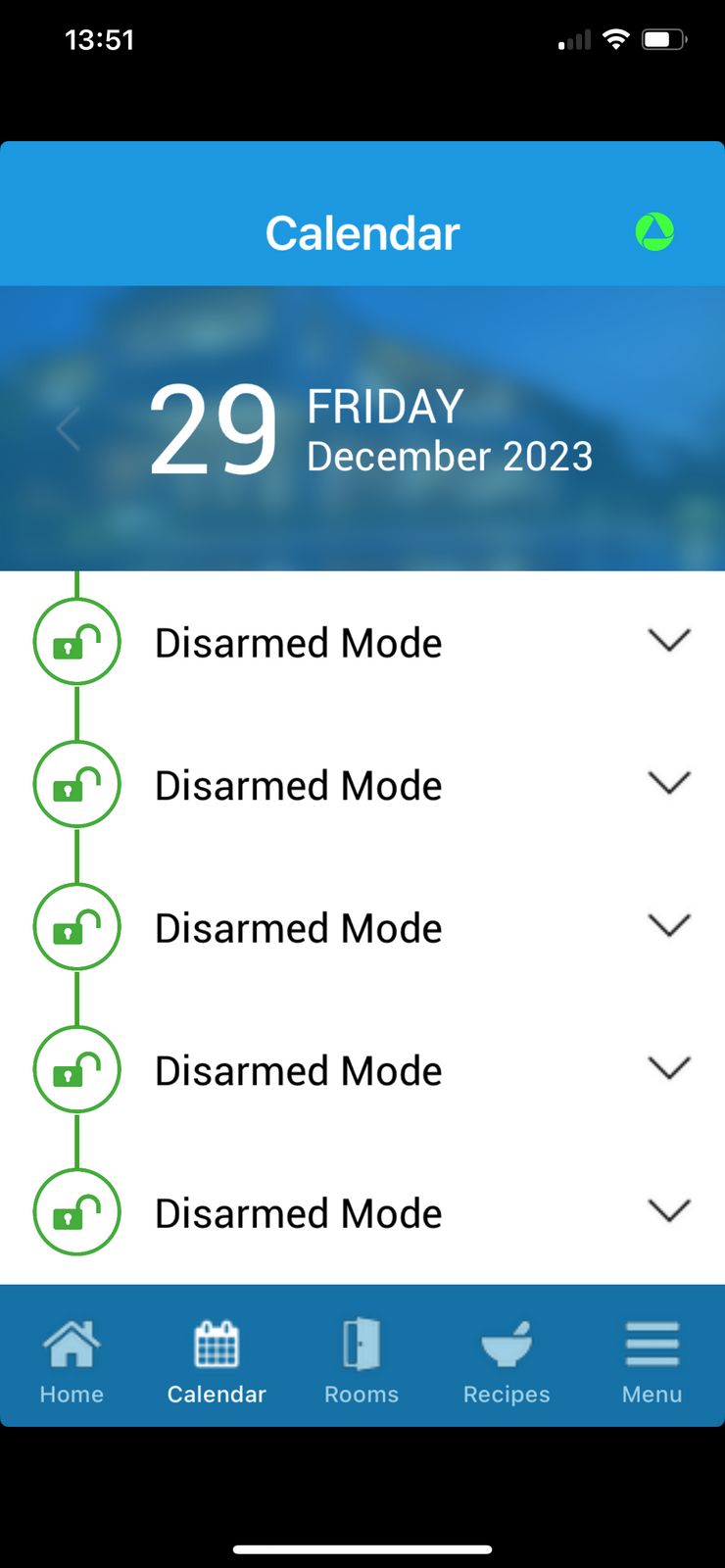This screenshot has width=725, height=1568.
Task: Go to the previous day with the left arrow
Action: (67, 428)
